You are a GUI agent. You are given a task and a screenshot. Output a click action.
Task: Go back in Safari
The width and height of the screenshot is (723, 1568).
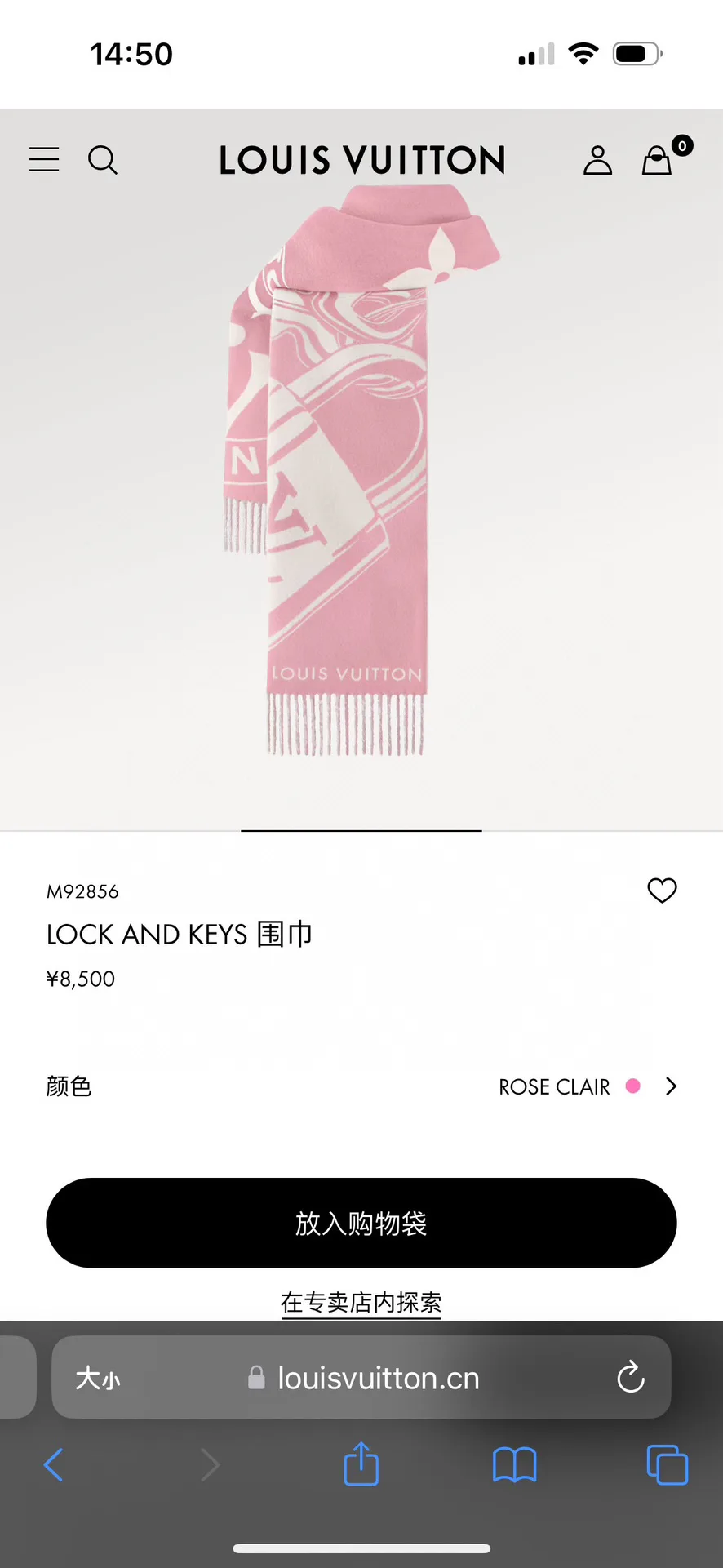[54, 1464]
